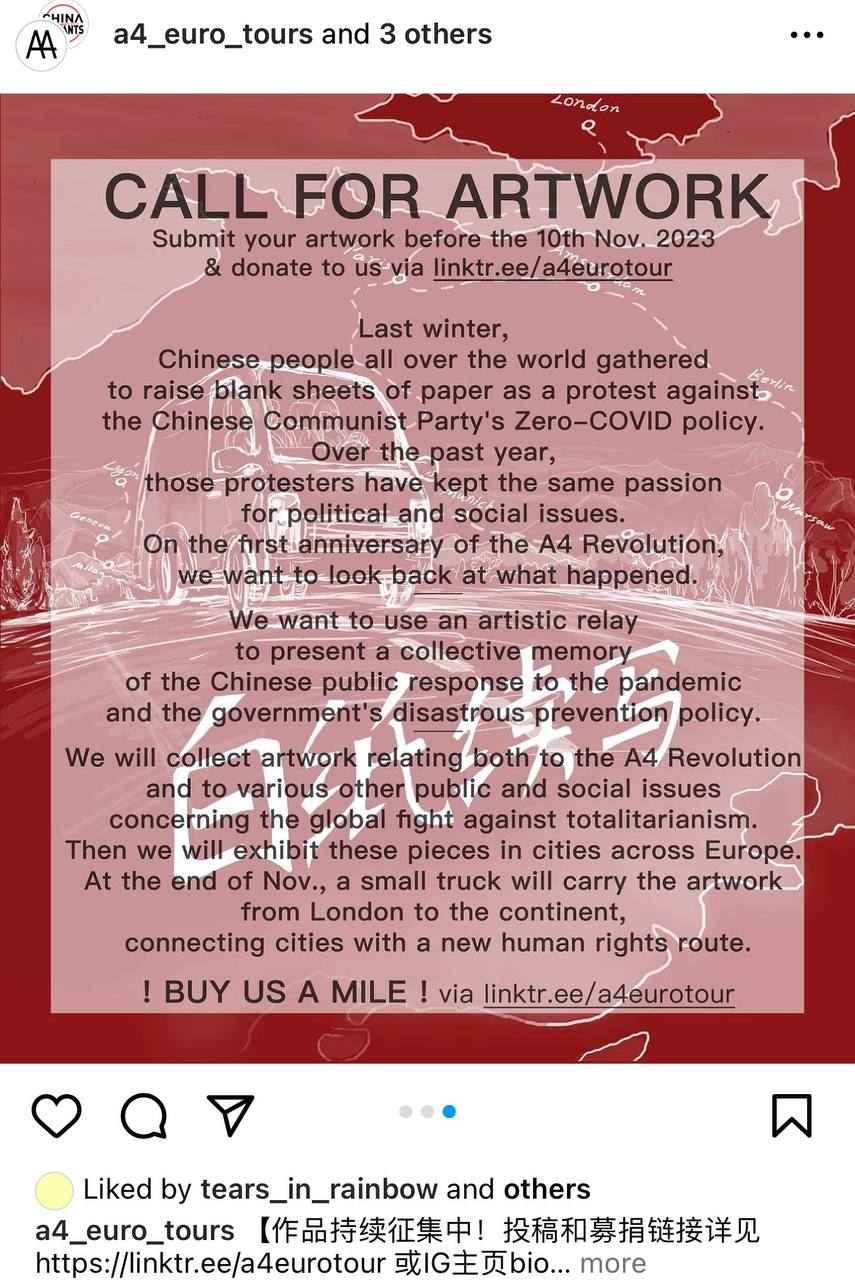Open tears_in_rainbow's profile from likes
Image resolution: width=855 pixels, height=1280 pixels.
tap(319, 1189)
